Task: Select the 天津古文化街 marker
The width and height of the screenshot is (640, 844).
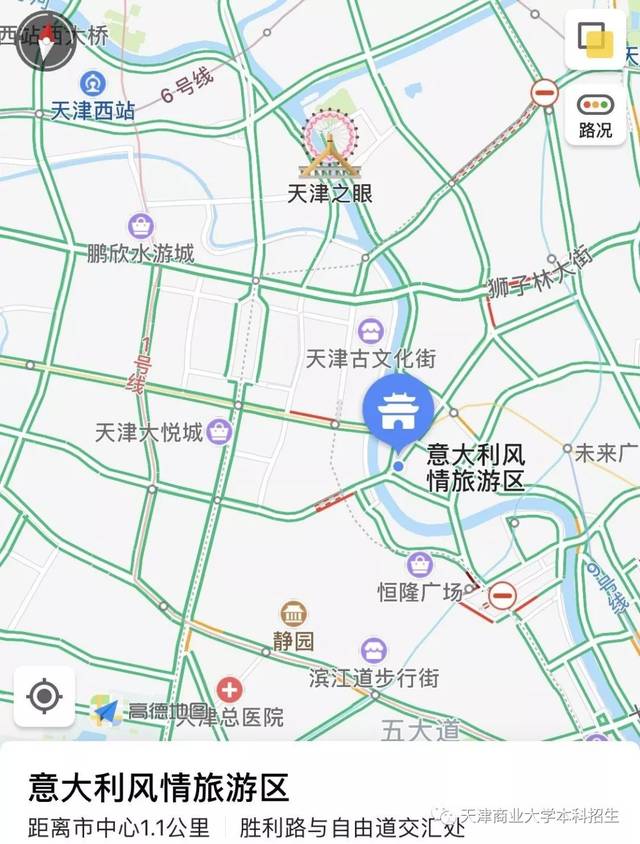Action: click(x=371, y=330)
